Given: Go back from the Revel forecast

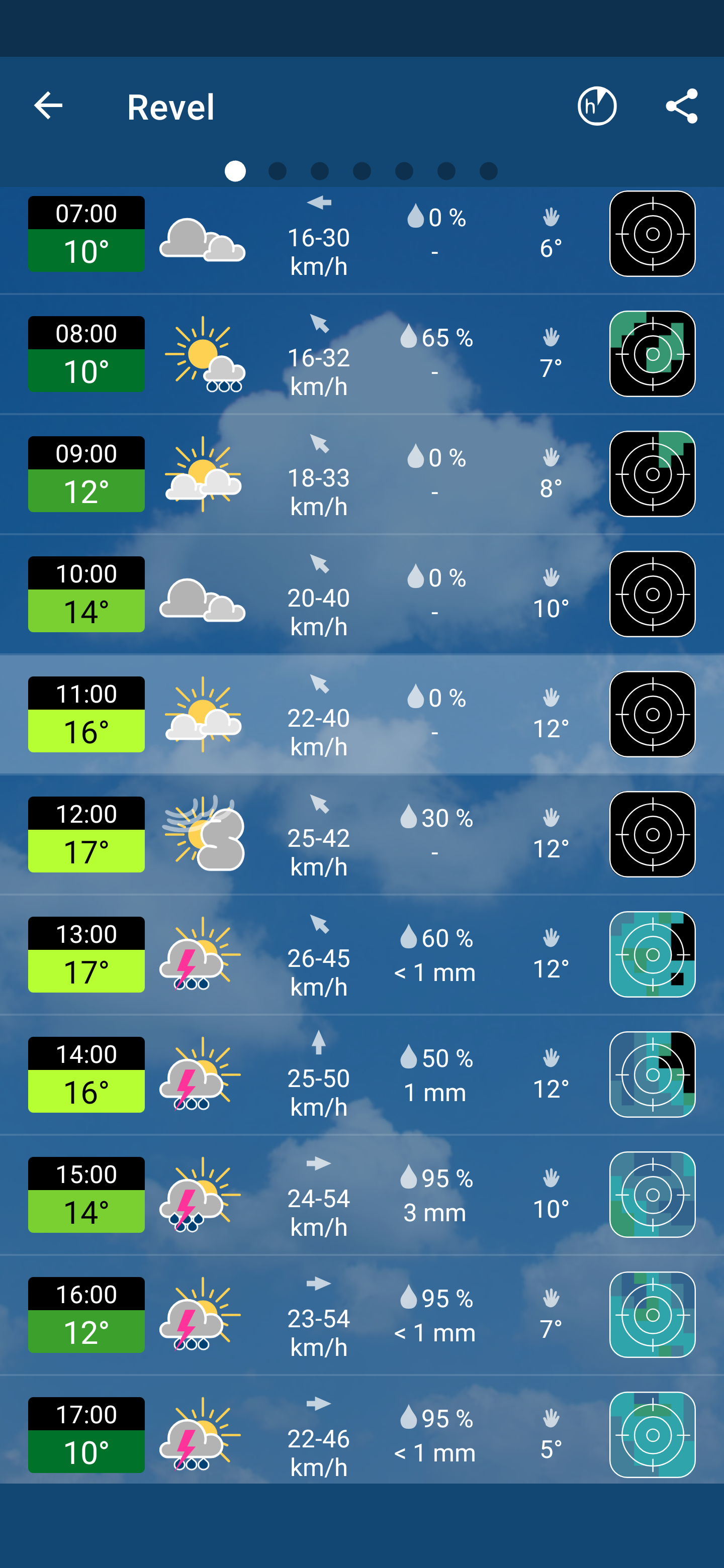Looking at the screenshot, I should coord(48,106).
